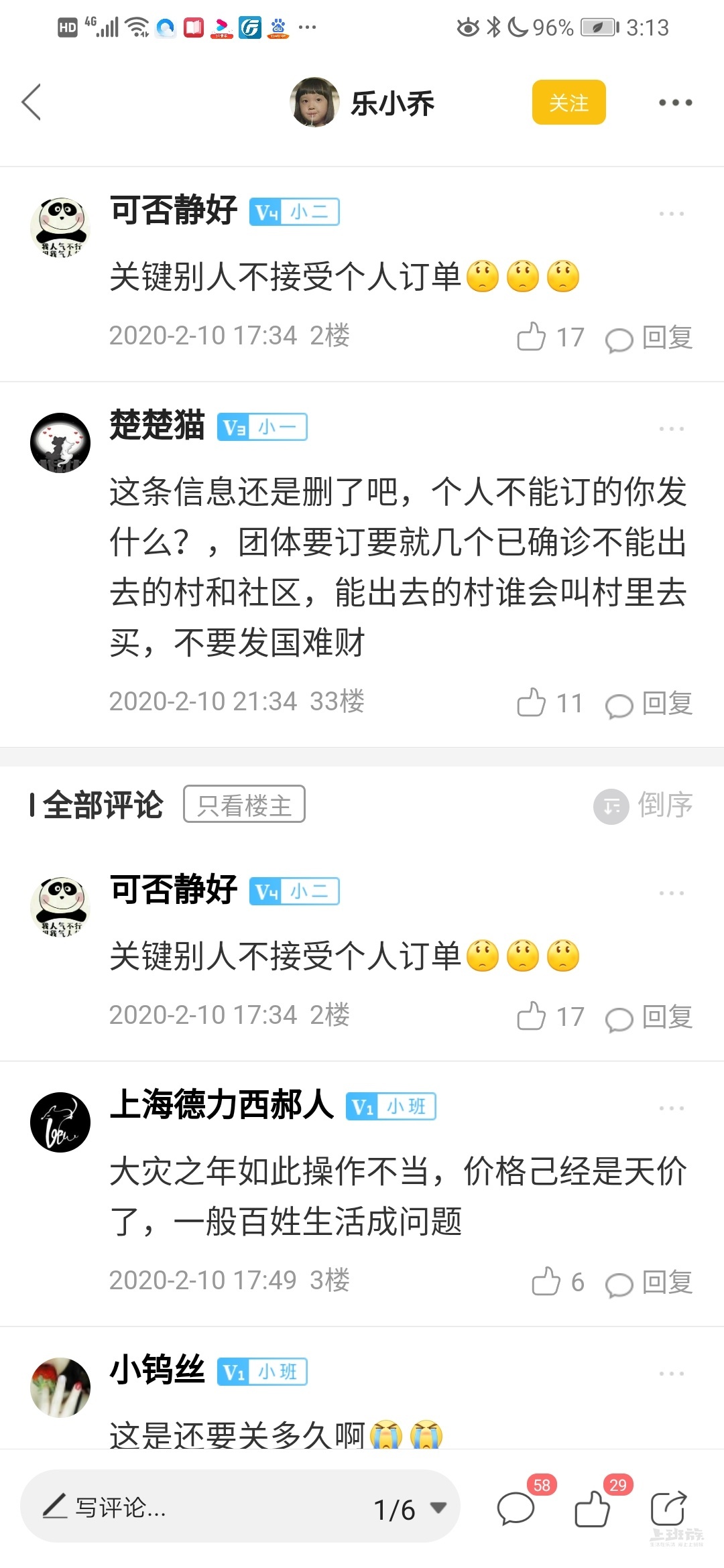724x1568 pixels.
Task: Switch comment order with 倒序
Action: pyautogui.click(x=644, y=805)
